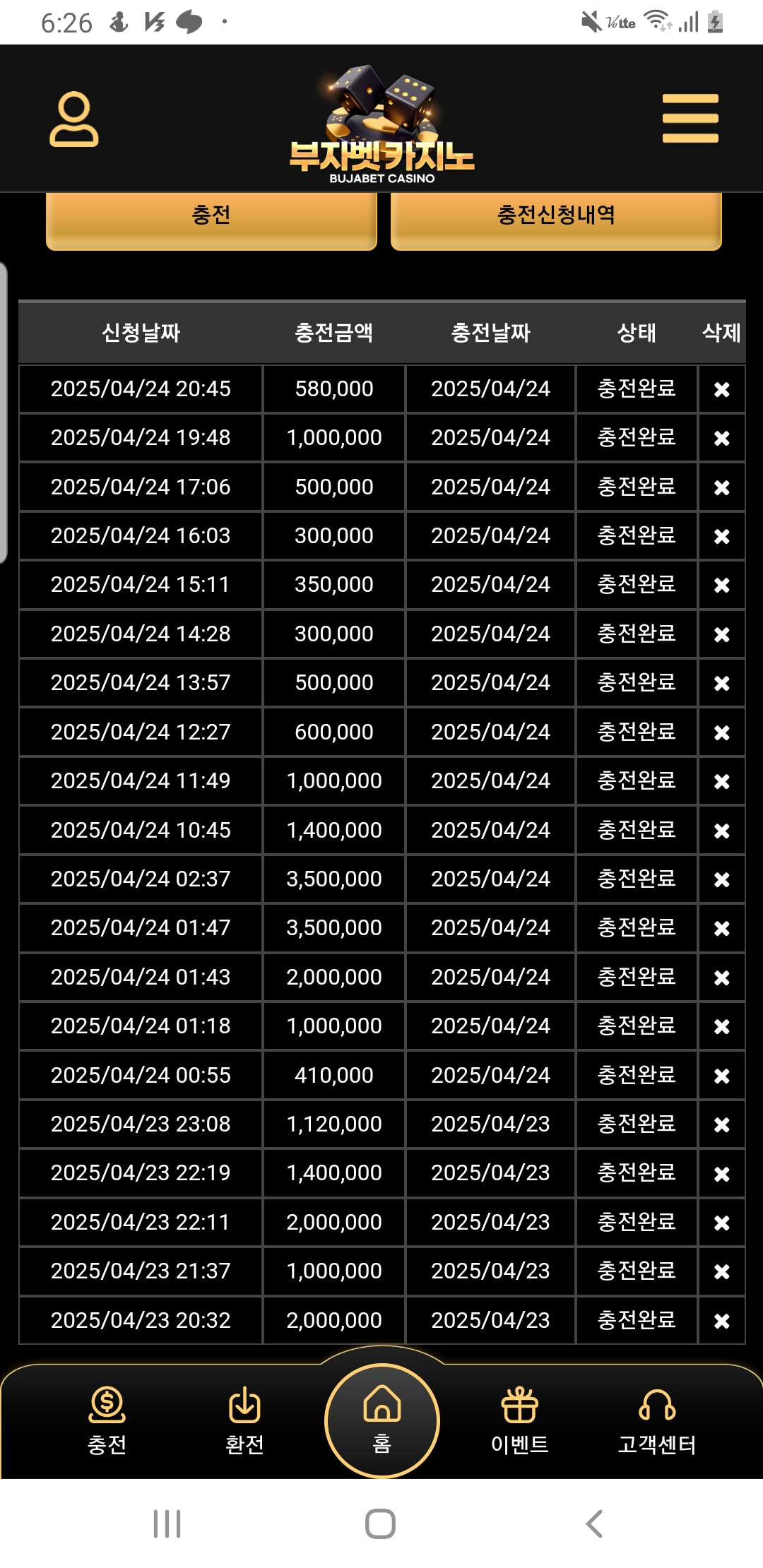Image resolution: width=763 pixels, height=1568 pixels.
Task: Open the user profile icon
Action: tap(73, 119)
